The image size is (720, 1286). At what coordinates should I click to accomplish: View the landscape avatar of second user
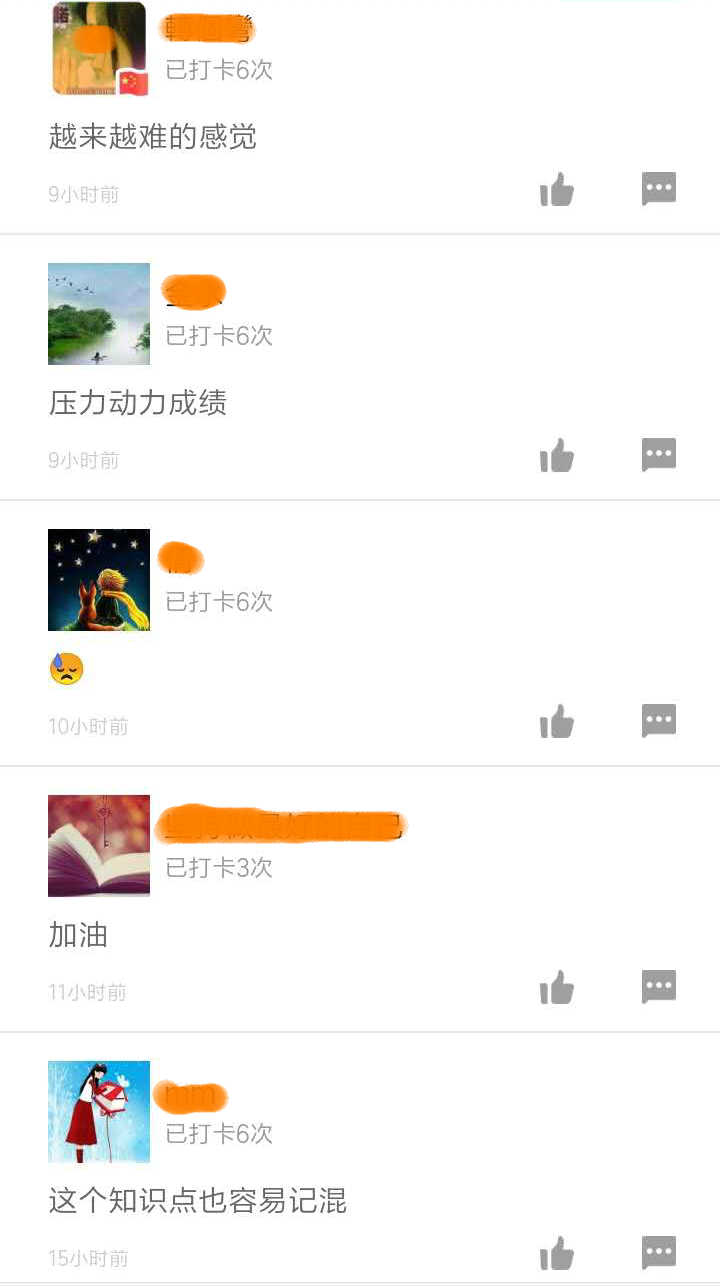coord(98,313)
